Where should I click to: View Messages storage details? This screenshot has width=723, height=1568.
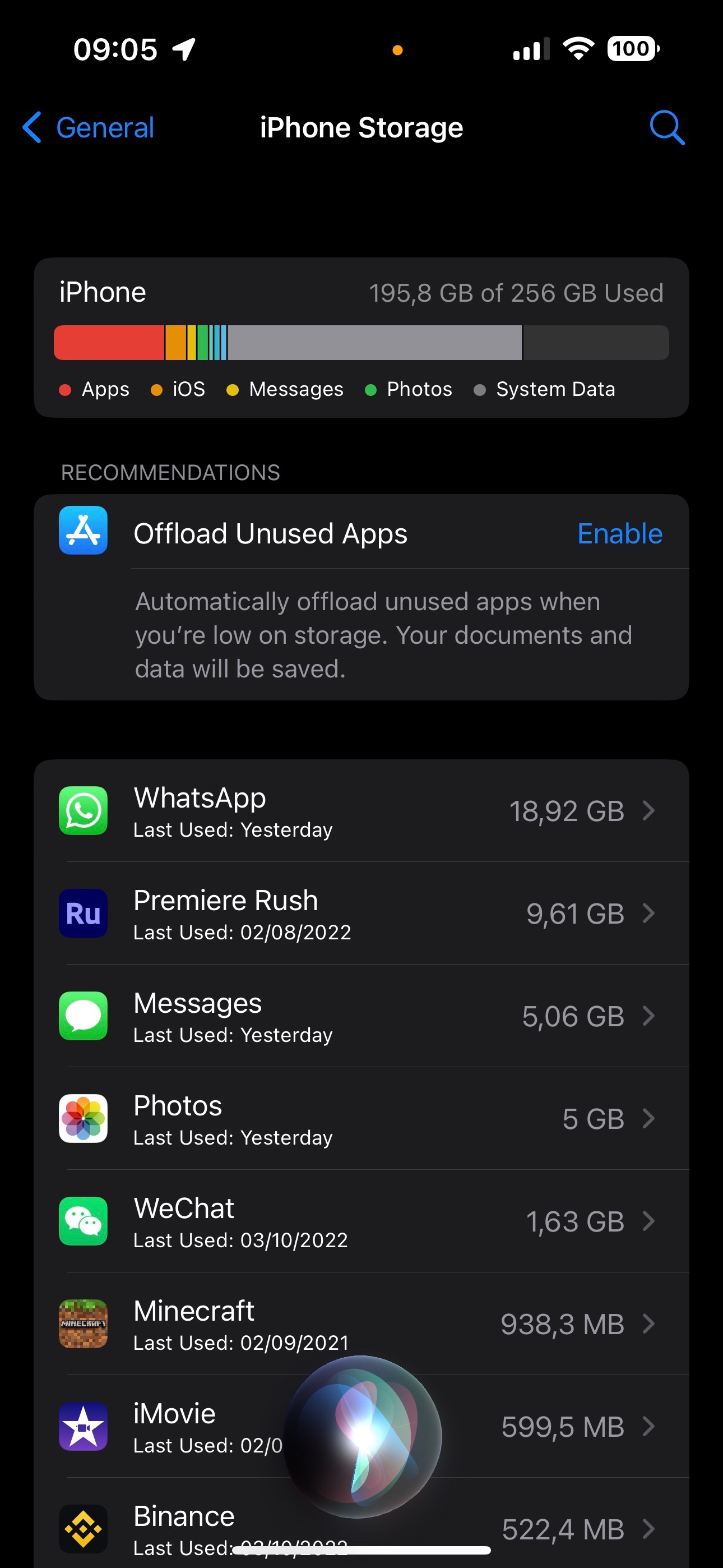point(361,1016)
